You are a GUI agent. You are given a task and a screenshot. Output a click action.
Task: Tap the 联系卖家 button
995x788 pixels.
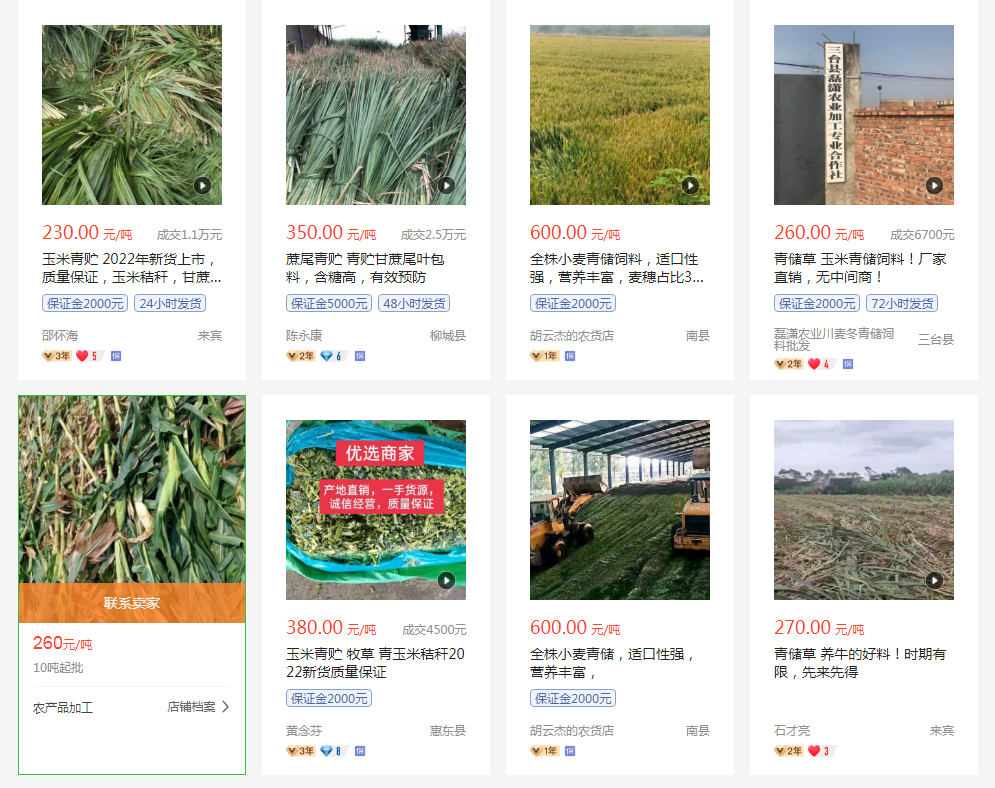[x=132, y=603]
